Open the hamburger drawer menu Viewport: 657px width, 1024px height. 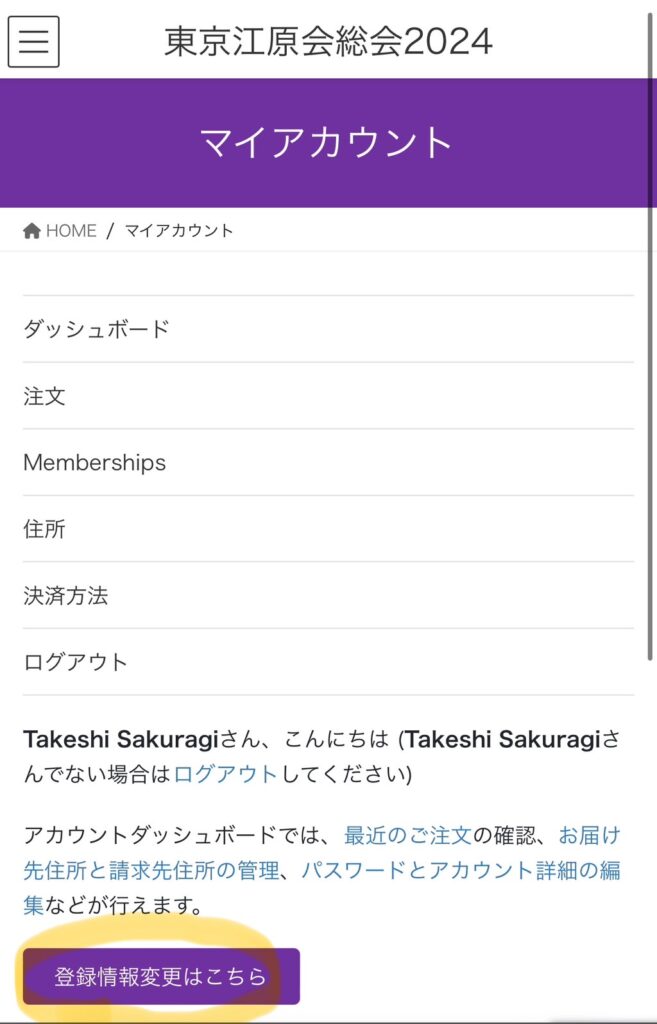tap(33, 41)
